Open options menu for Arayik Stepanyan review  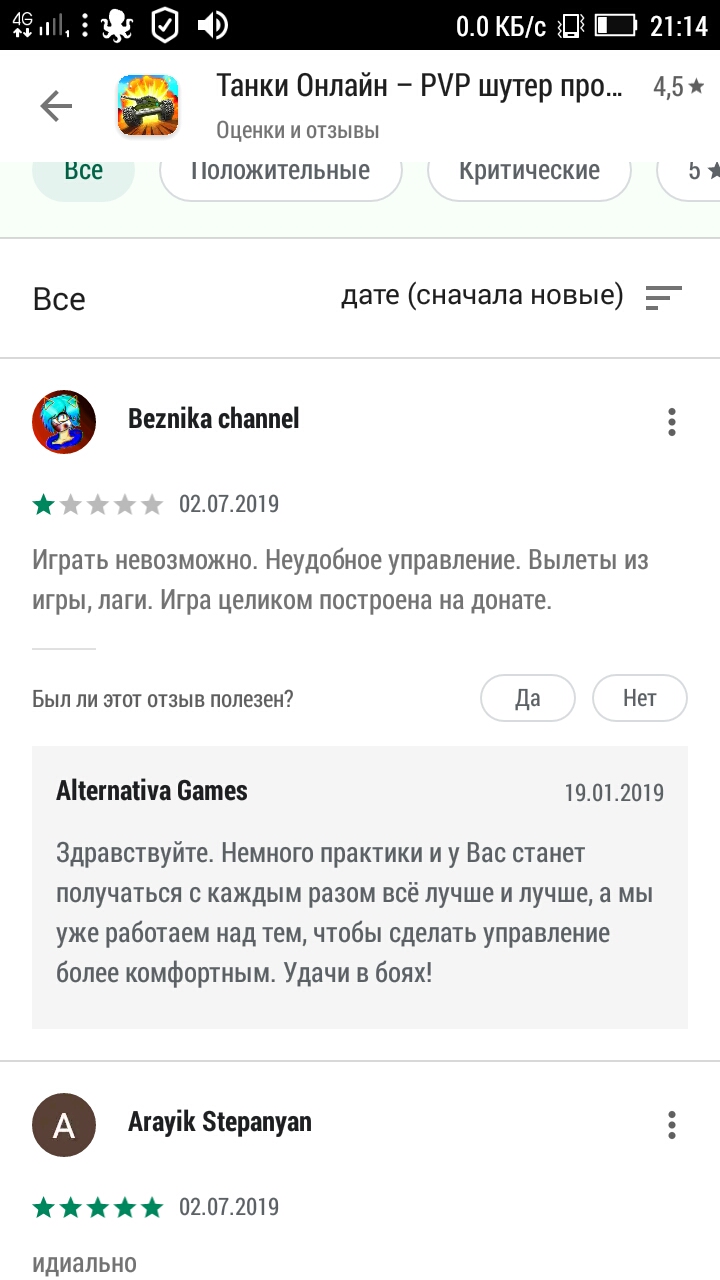671,1124
